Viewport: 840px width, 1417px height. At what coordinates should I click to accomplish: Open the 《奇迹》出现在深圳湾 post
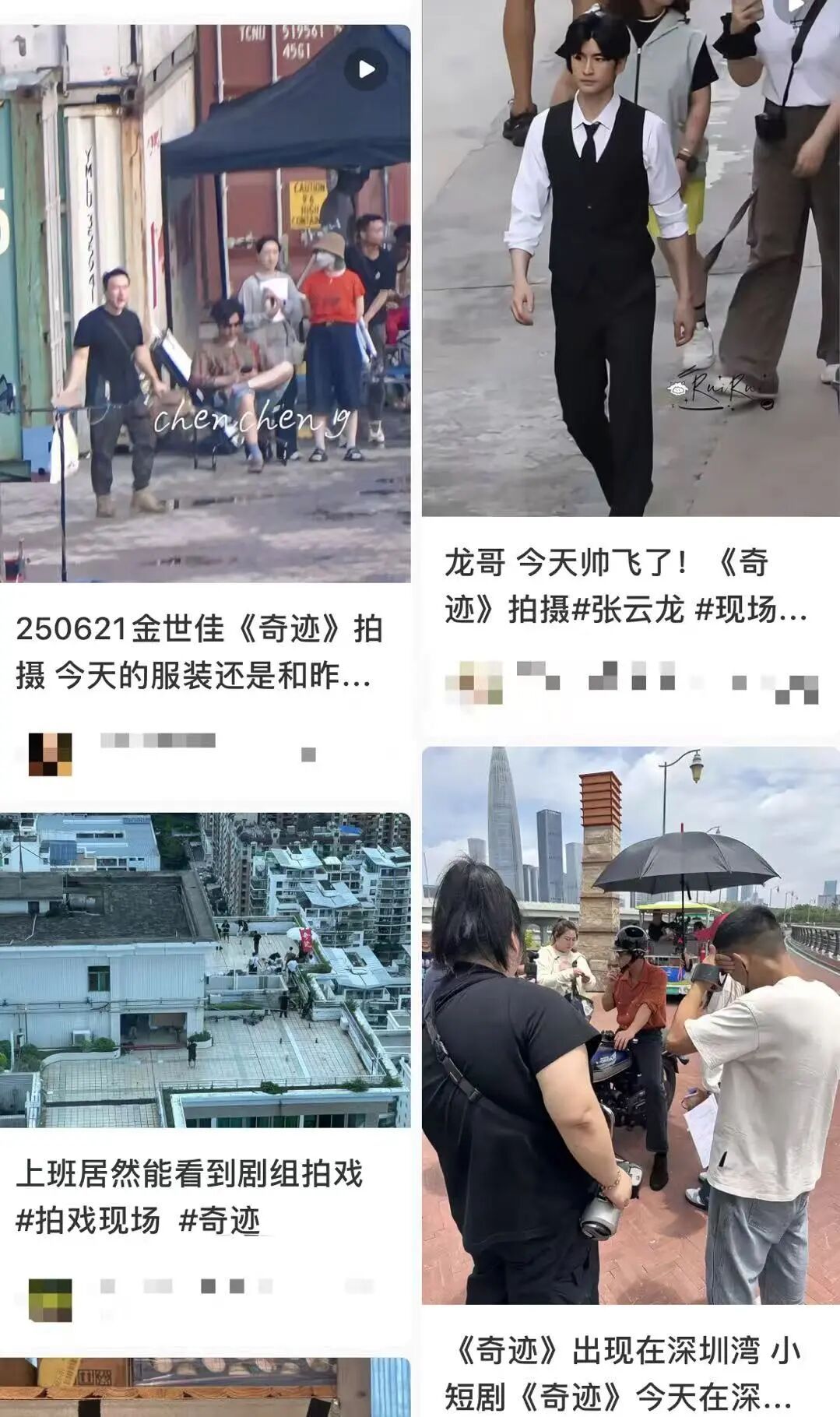tap(630, 1024)
